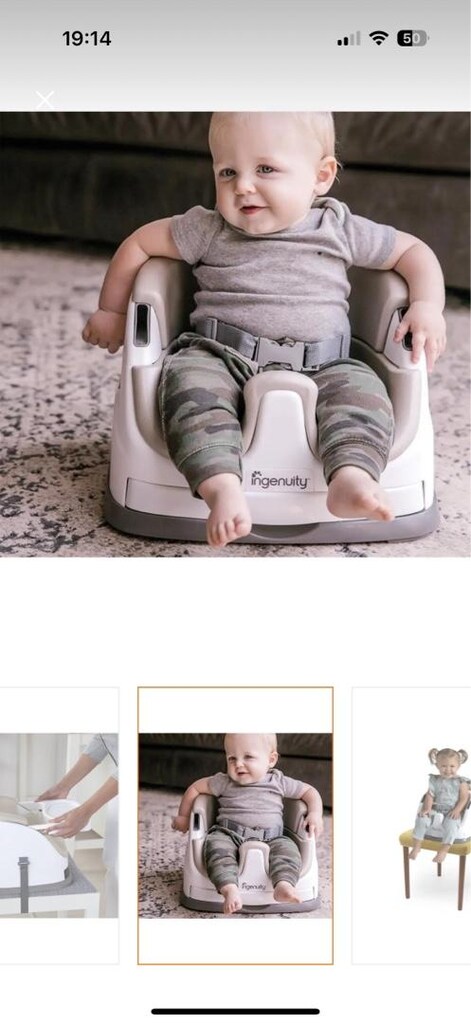Select the thumbnail of girl seated on chair

pyautogui.click(x=412, y=825)
